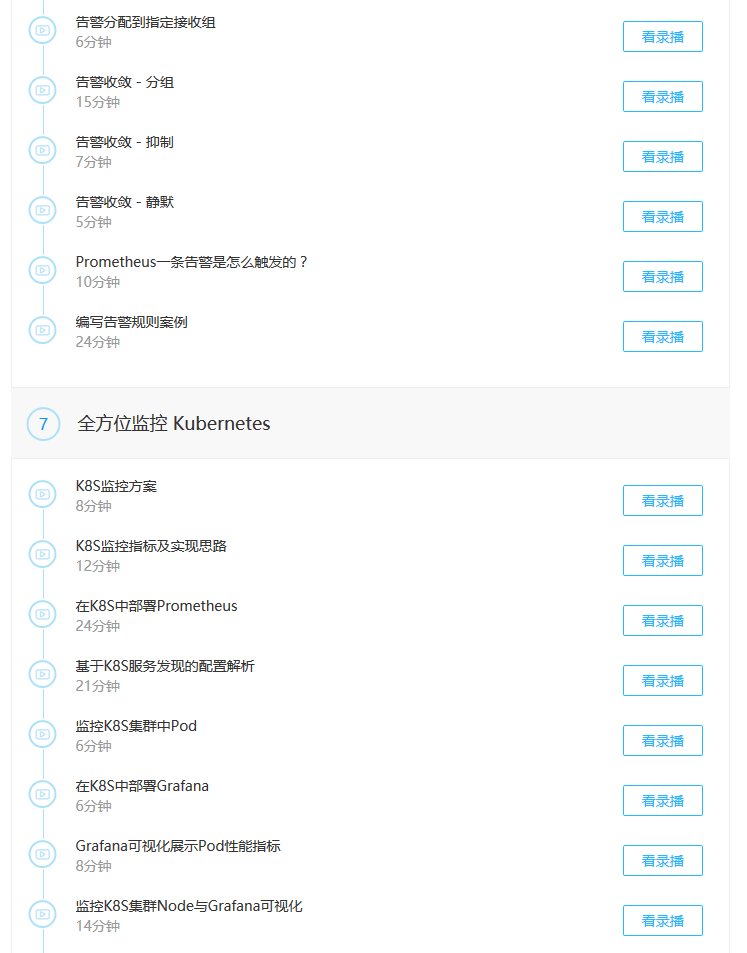Open the lesson 编写告警规则案例

pyautogui.click(x=131, y=322)
